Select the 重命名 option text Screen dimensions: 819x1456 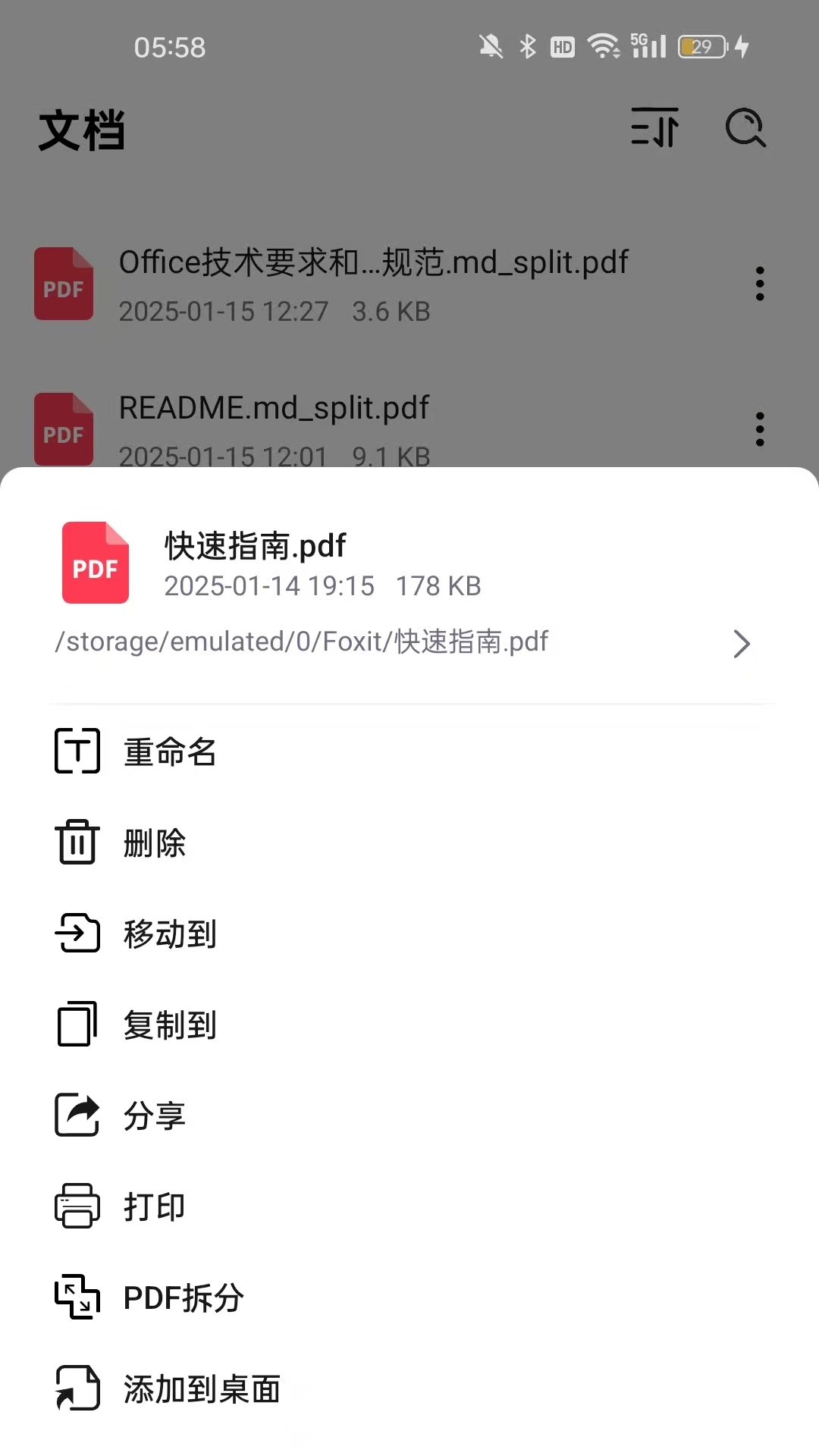(x=169, y=752)
